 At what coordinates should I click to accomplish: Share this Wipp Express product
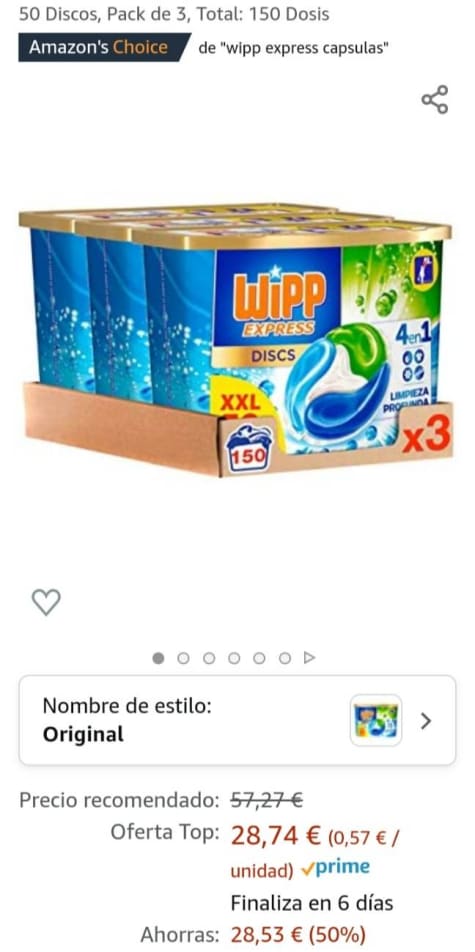click(x=435, y=100)
